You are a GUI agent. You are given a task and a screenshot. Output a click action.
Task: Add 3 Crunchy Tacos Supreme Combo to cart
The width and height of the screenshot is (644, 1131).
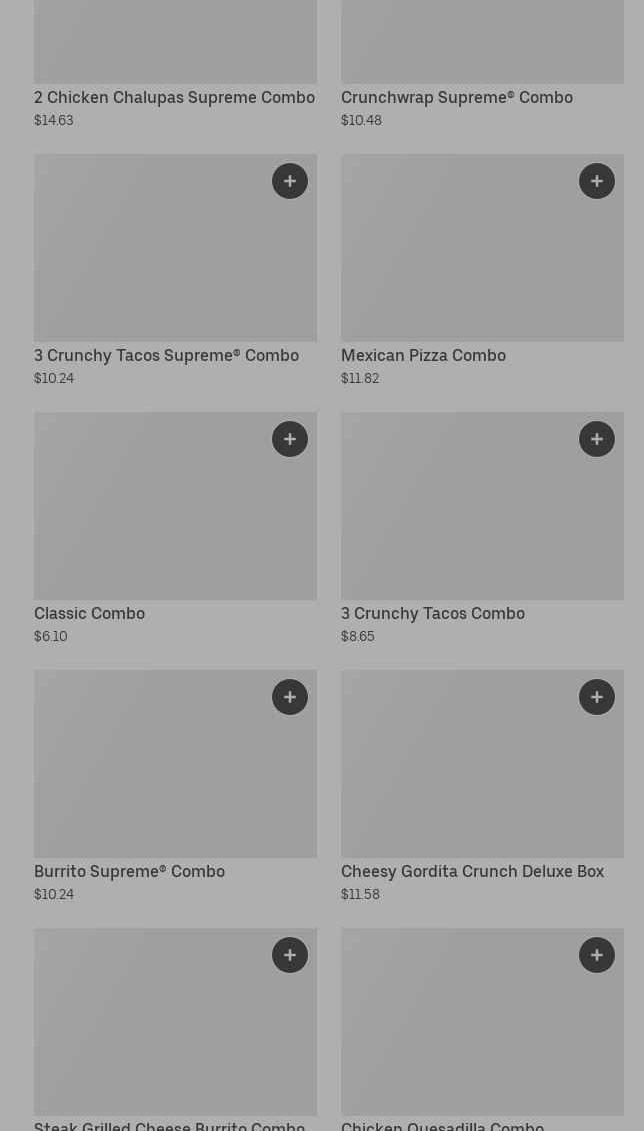tap(290, 181)
